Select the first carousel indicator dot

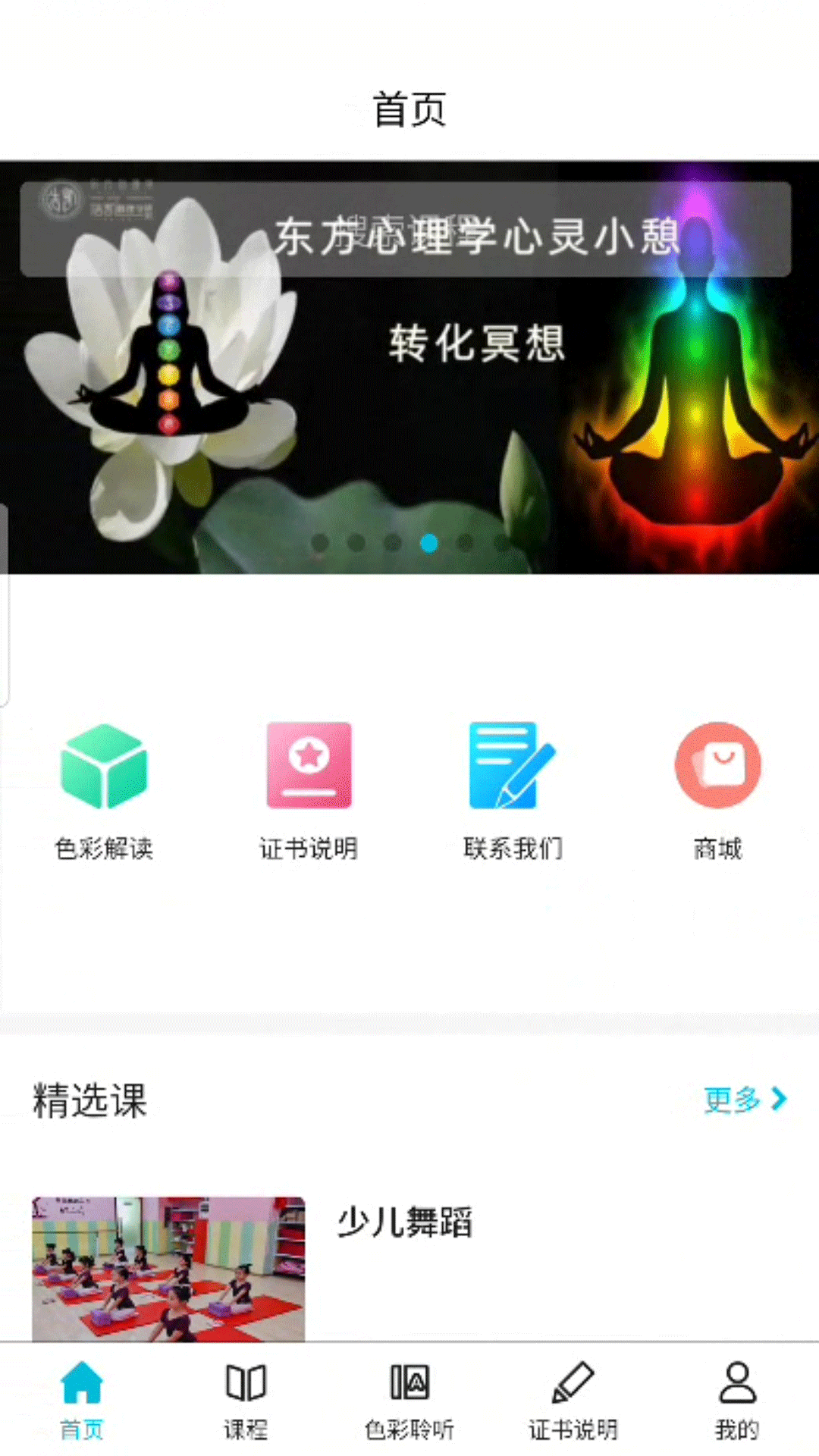(x=319, y=544)
